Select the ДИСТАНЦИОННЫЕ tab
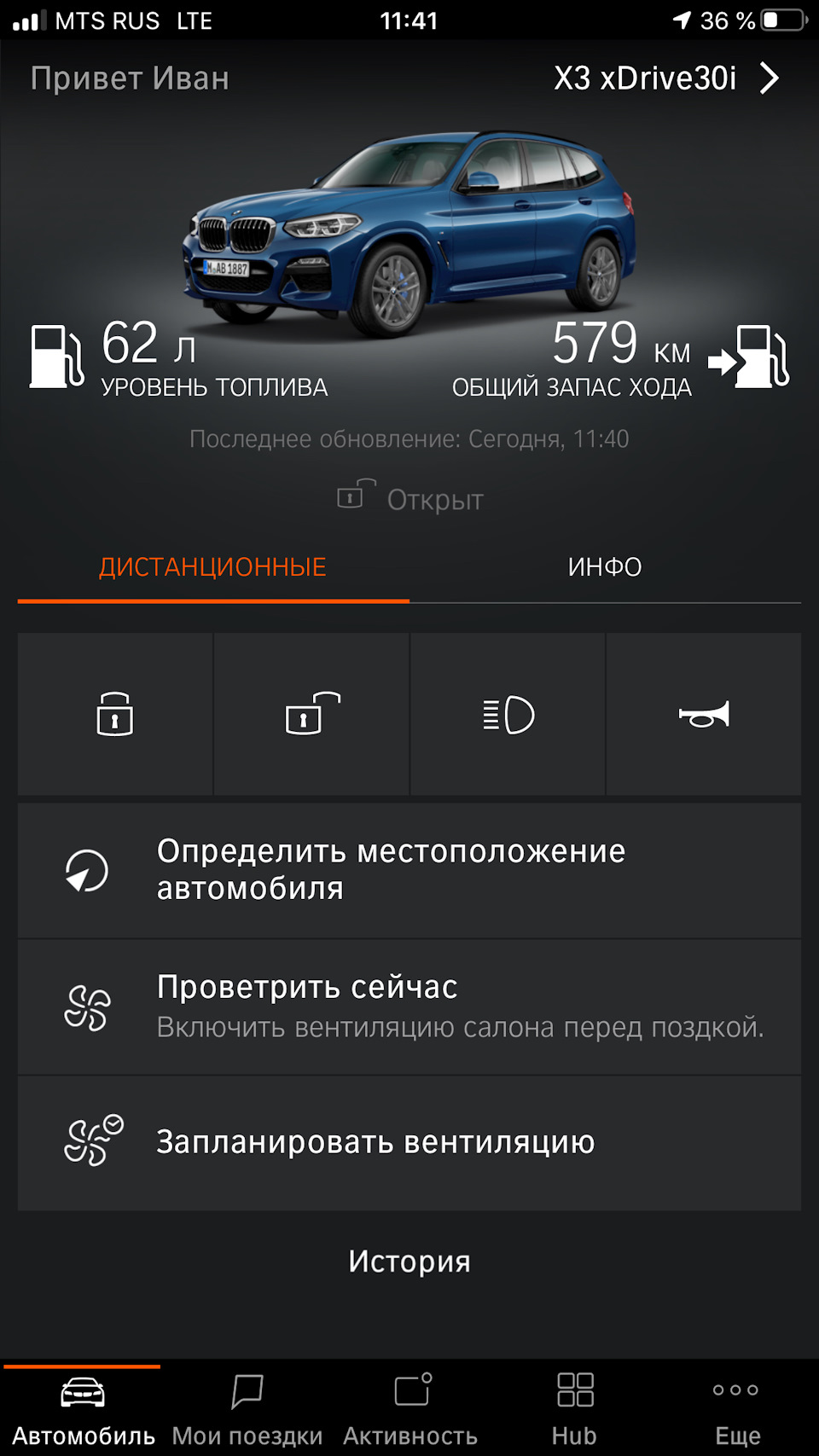Image resolution: width=819 pixels, height=1456 pixels. coord(213,567)
